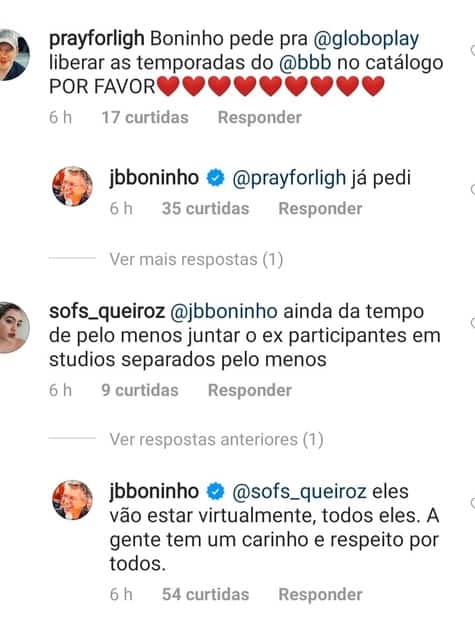Viewport: 475px width, 630px height.
Task: Reply to sofs_queiroz's comment
Action: (x=250, y=391)
